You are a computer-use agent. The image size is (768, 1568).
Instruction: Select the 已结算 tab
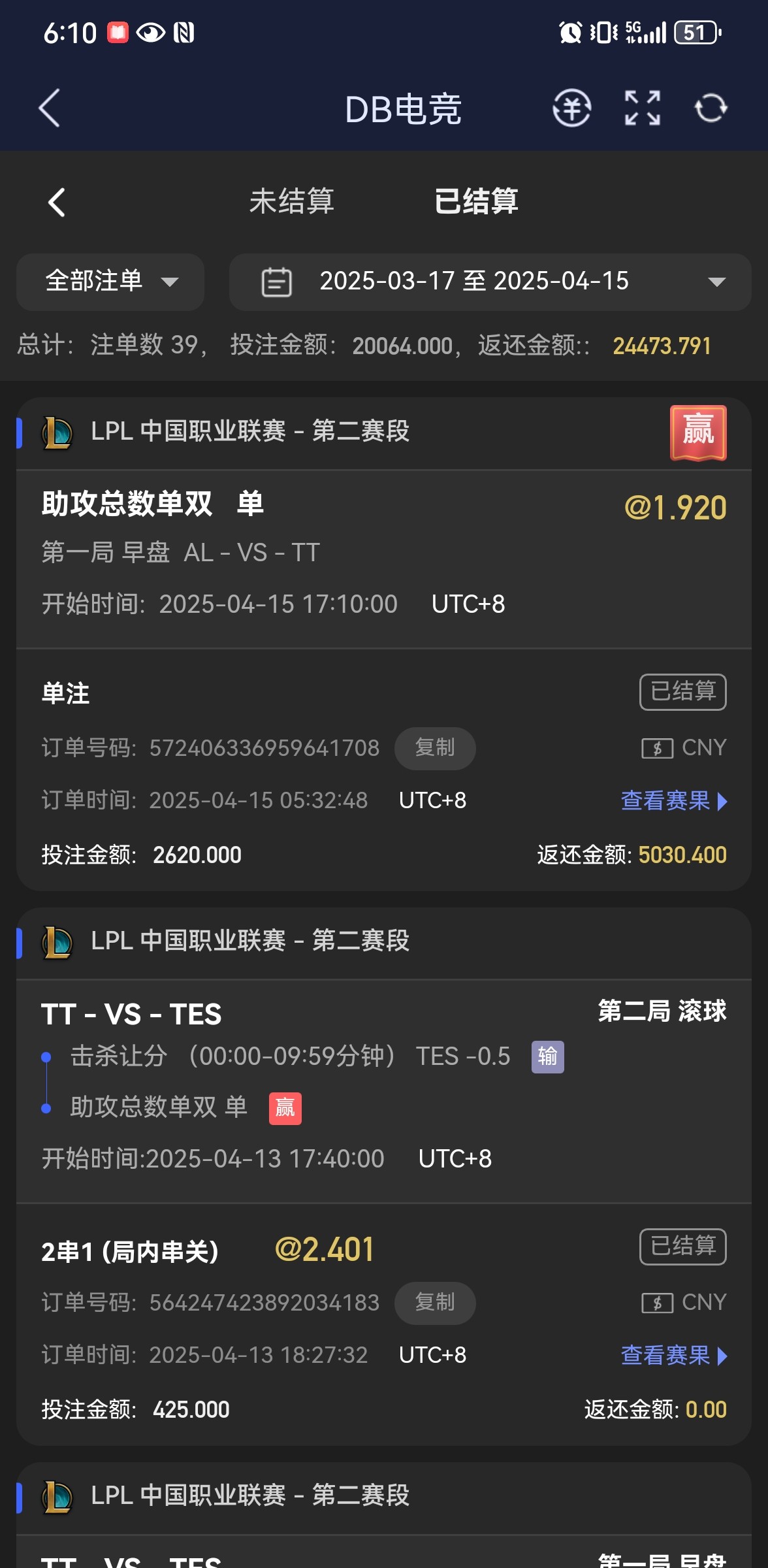pos(476,201)
